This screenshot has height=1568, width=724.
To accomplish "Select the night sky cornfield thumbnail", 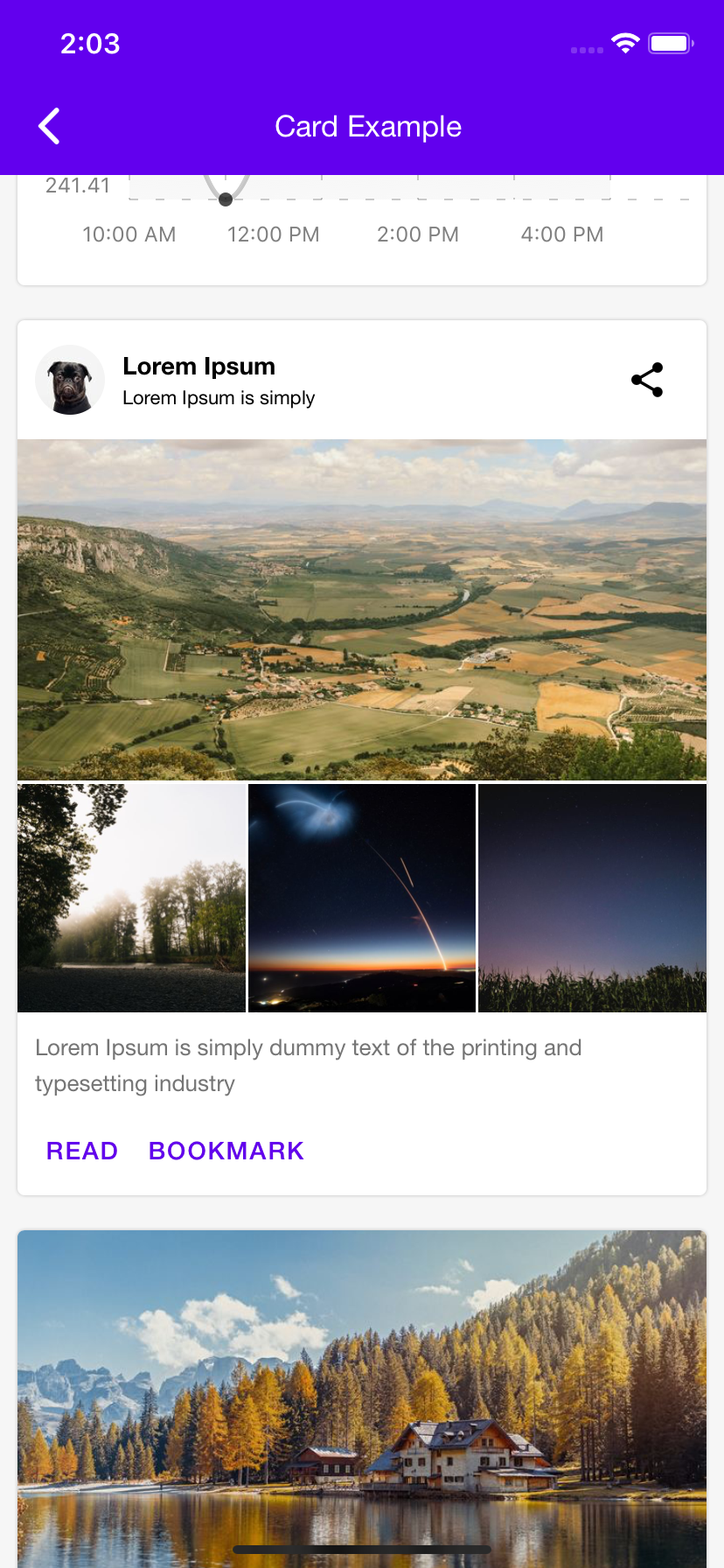I will [592, 898].
